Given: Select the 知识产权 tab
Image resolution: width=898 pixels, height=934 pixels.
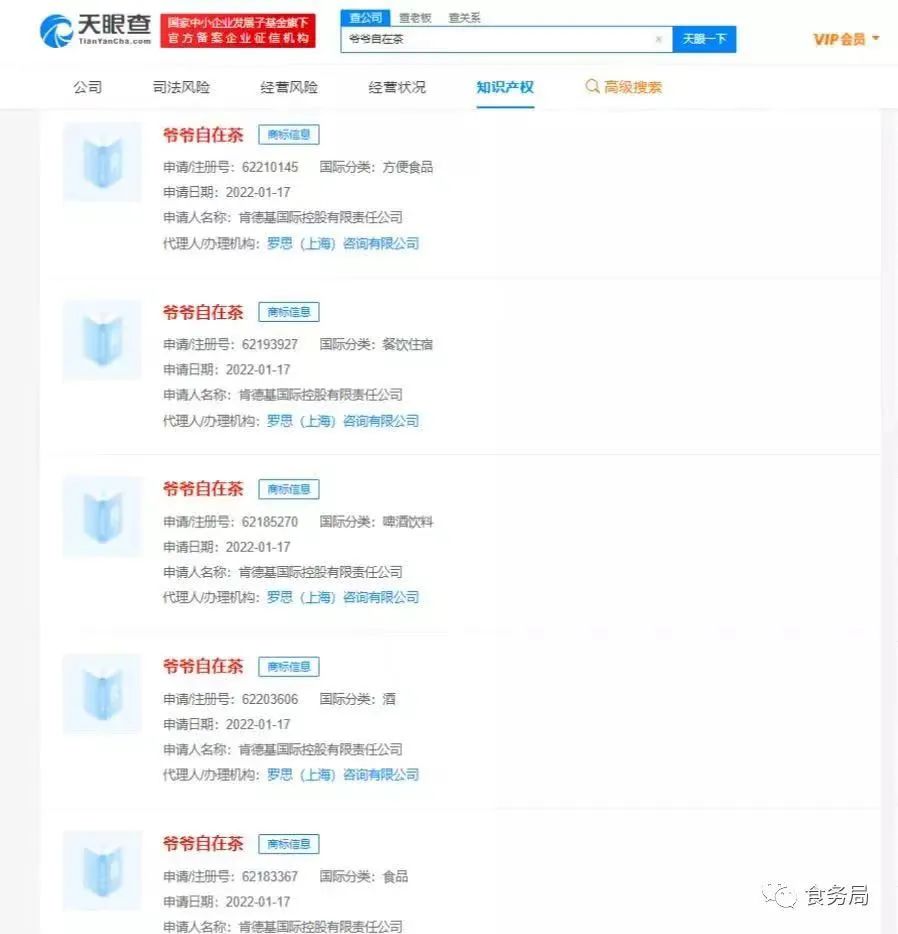Looking at the screenshot, I should (x=505, y=87).
